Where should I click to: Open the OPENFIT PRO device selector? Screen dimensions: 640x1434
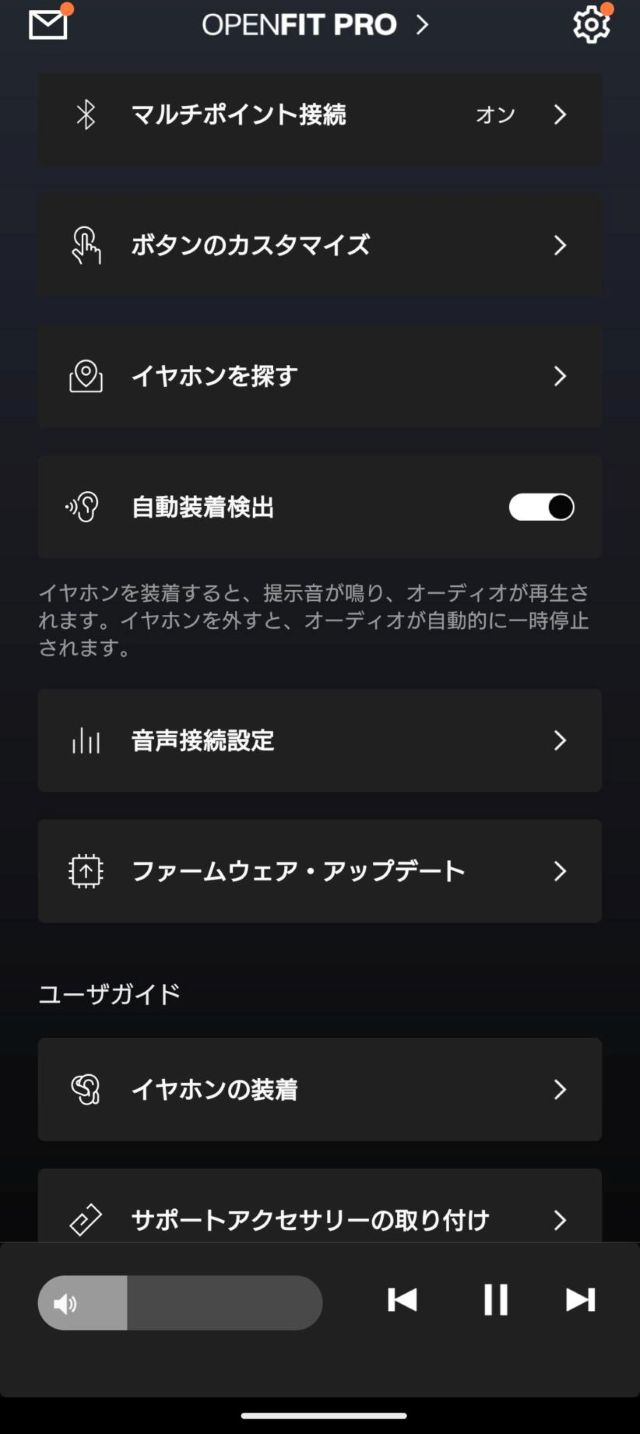(x=315, y=25)
